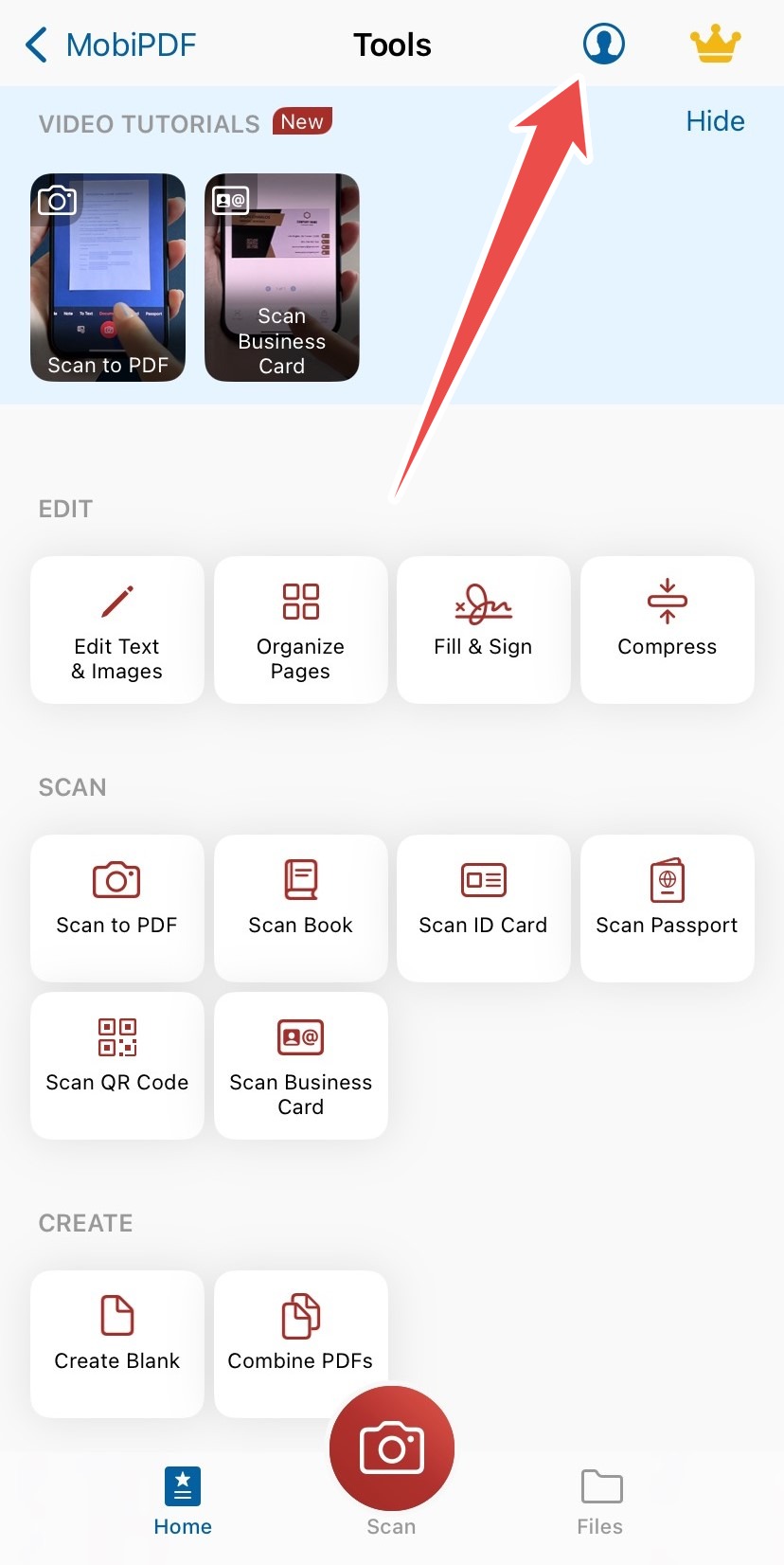Image resolution: width=784 pixels, height=1565 pixels.
Task: Hide the video tutorials section
Action: [715, 121]
